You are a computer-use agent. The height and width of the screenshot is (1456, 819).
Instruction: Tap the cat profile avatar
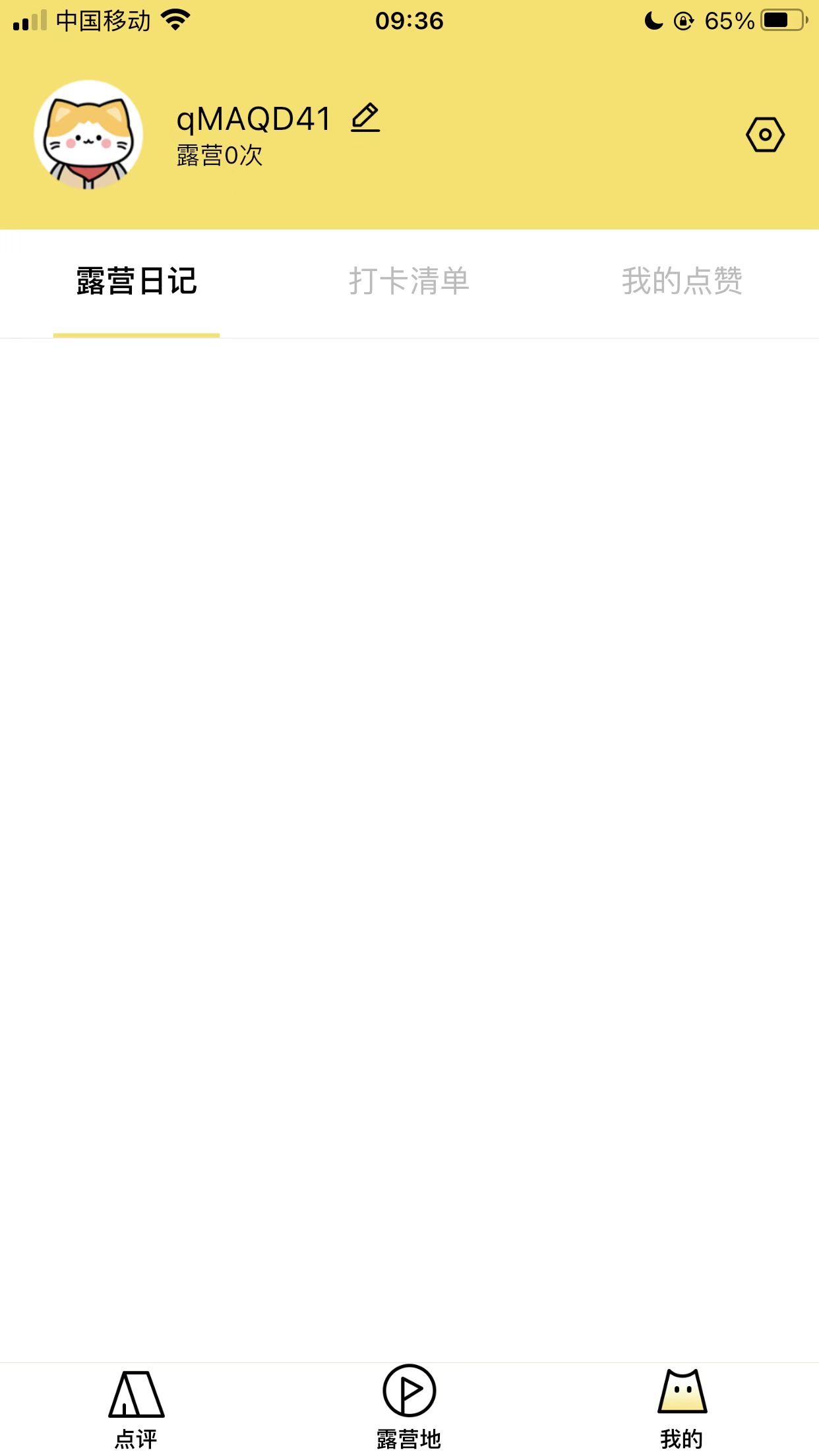tap(88, 135)
